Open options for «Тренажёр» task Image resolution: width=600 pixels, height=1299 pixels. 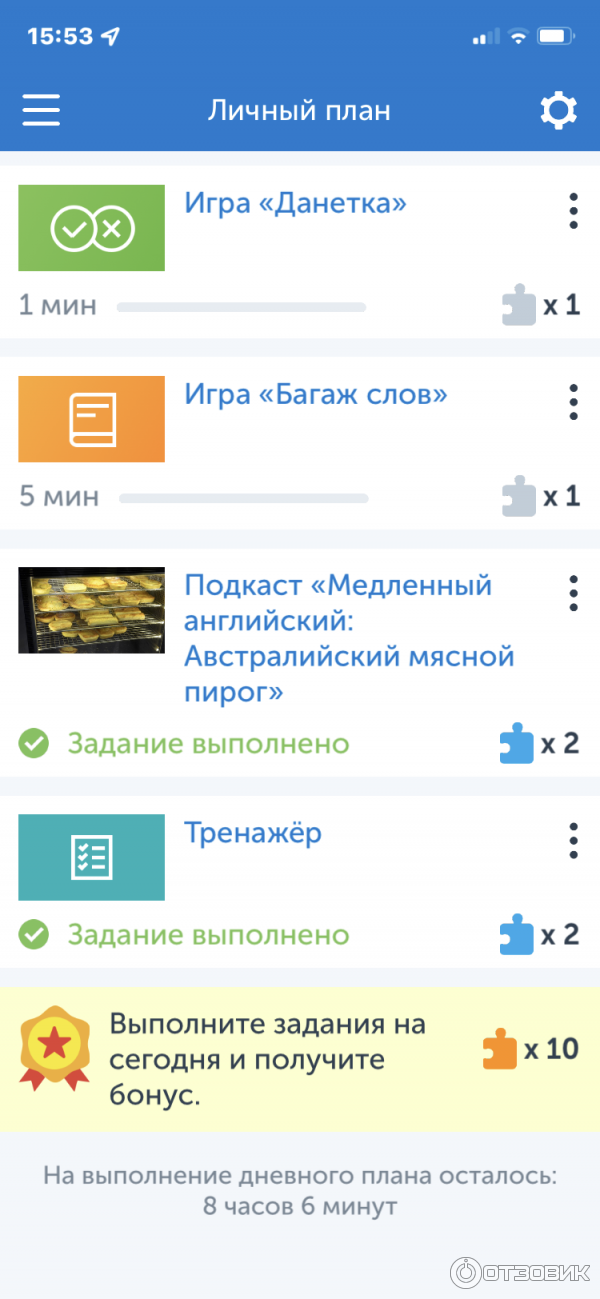(x=573, y=840)
